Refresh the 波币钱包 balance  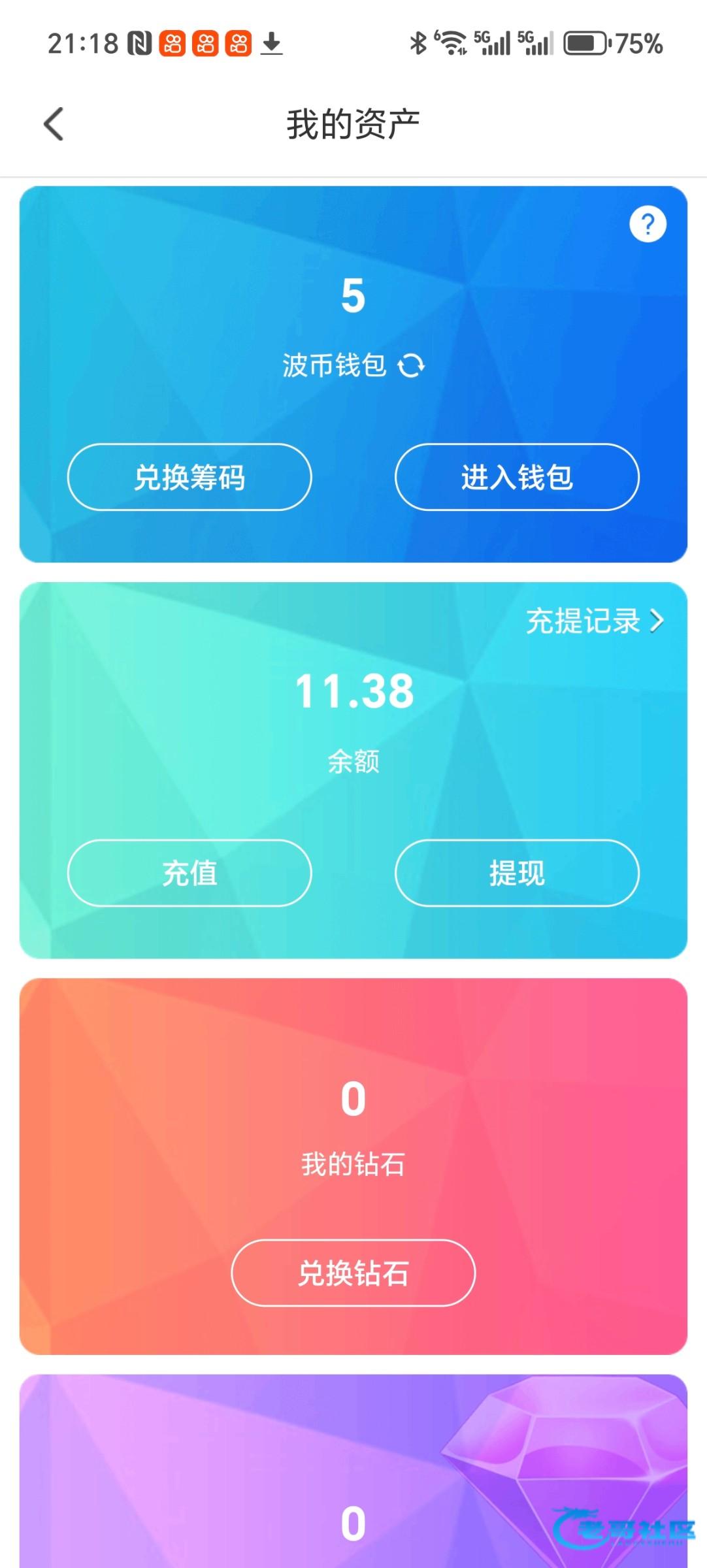click(411, 366)
